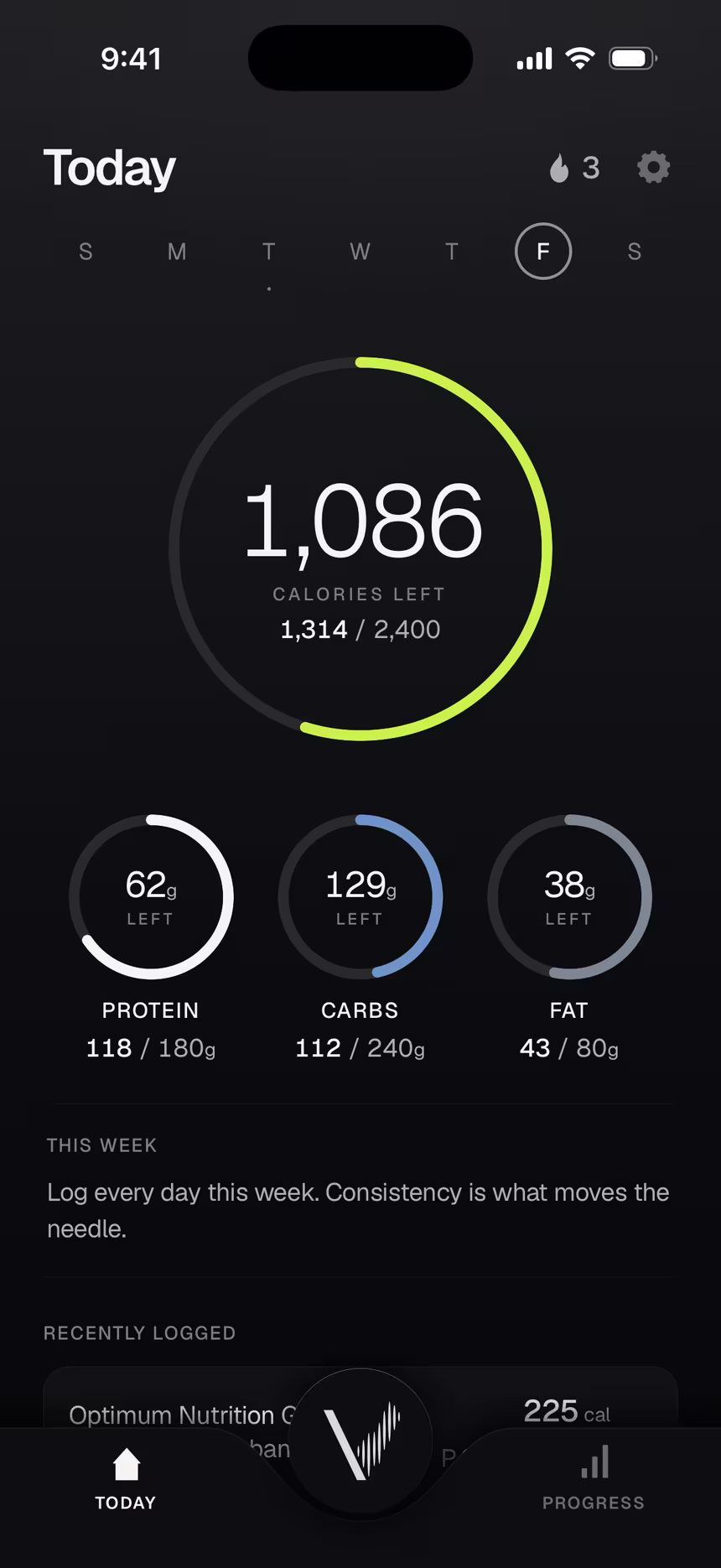The image size is (721, 1568).
Task: Open the calories left ring details
Action: [x=360, y=549]
